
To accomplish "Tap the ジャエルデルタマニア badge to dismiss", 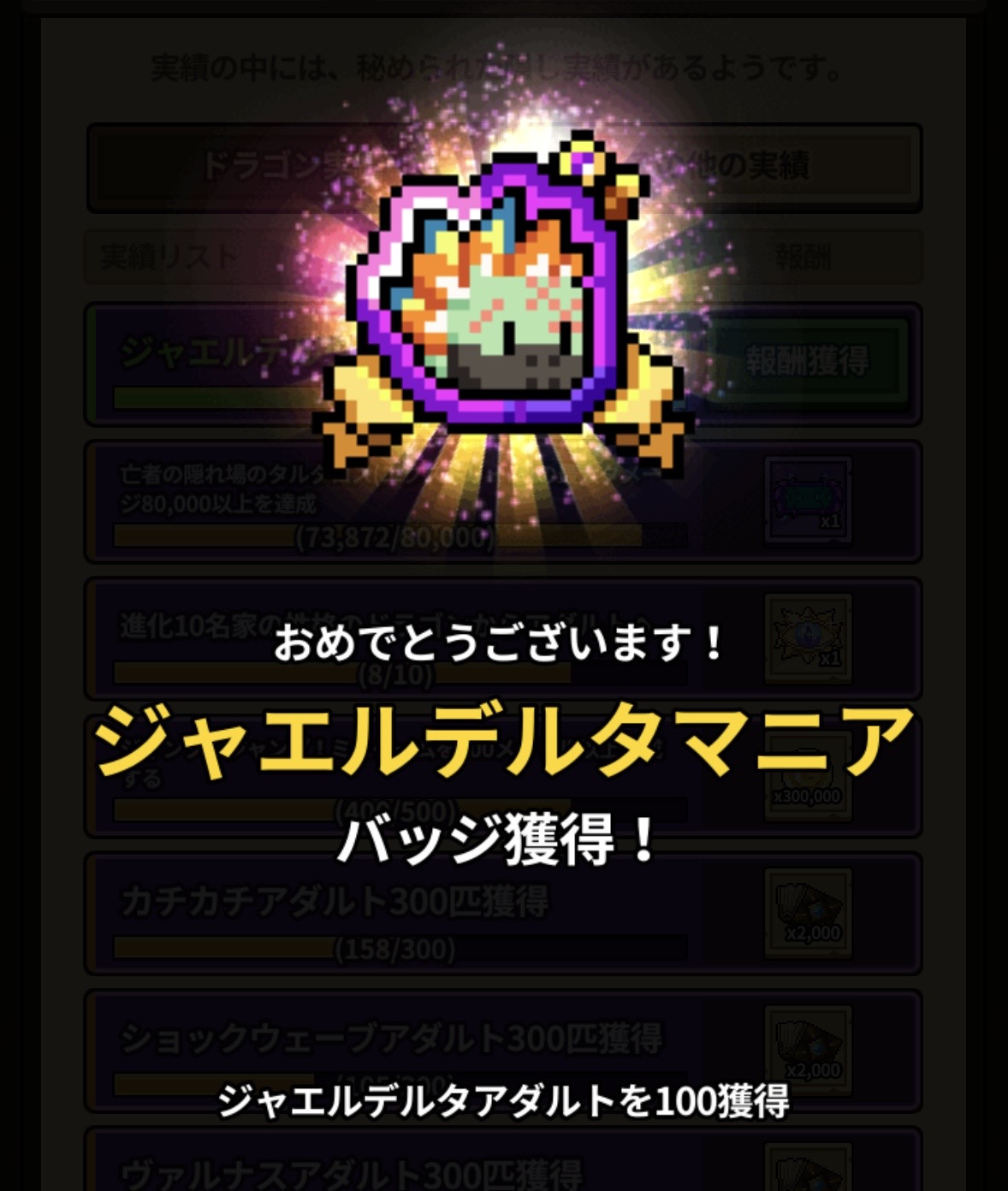I will pyautogui.click(x=503, y=300).
